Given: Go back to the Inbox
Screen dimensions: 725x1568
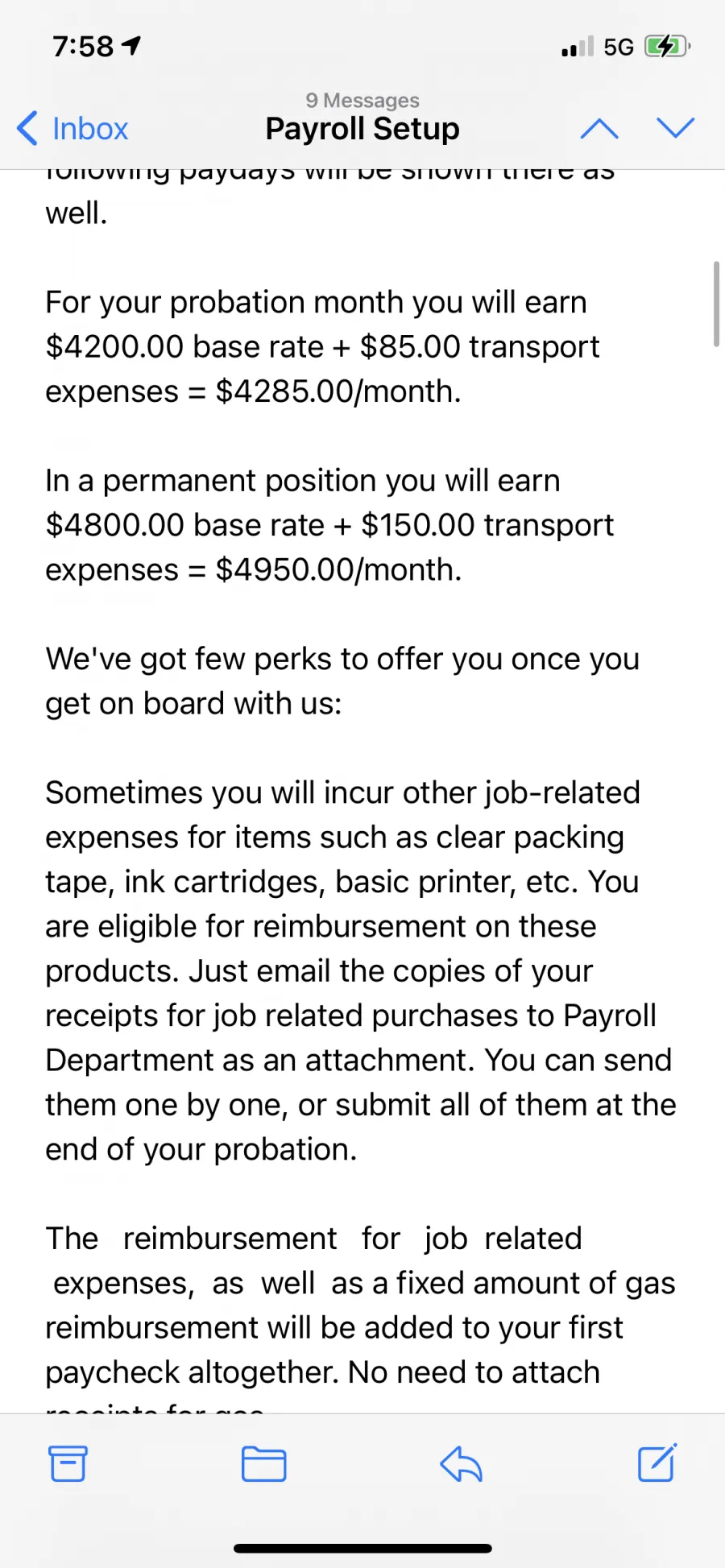Looking at the screenshot, I should point(72,129).
